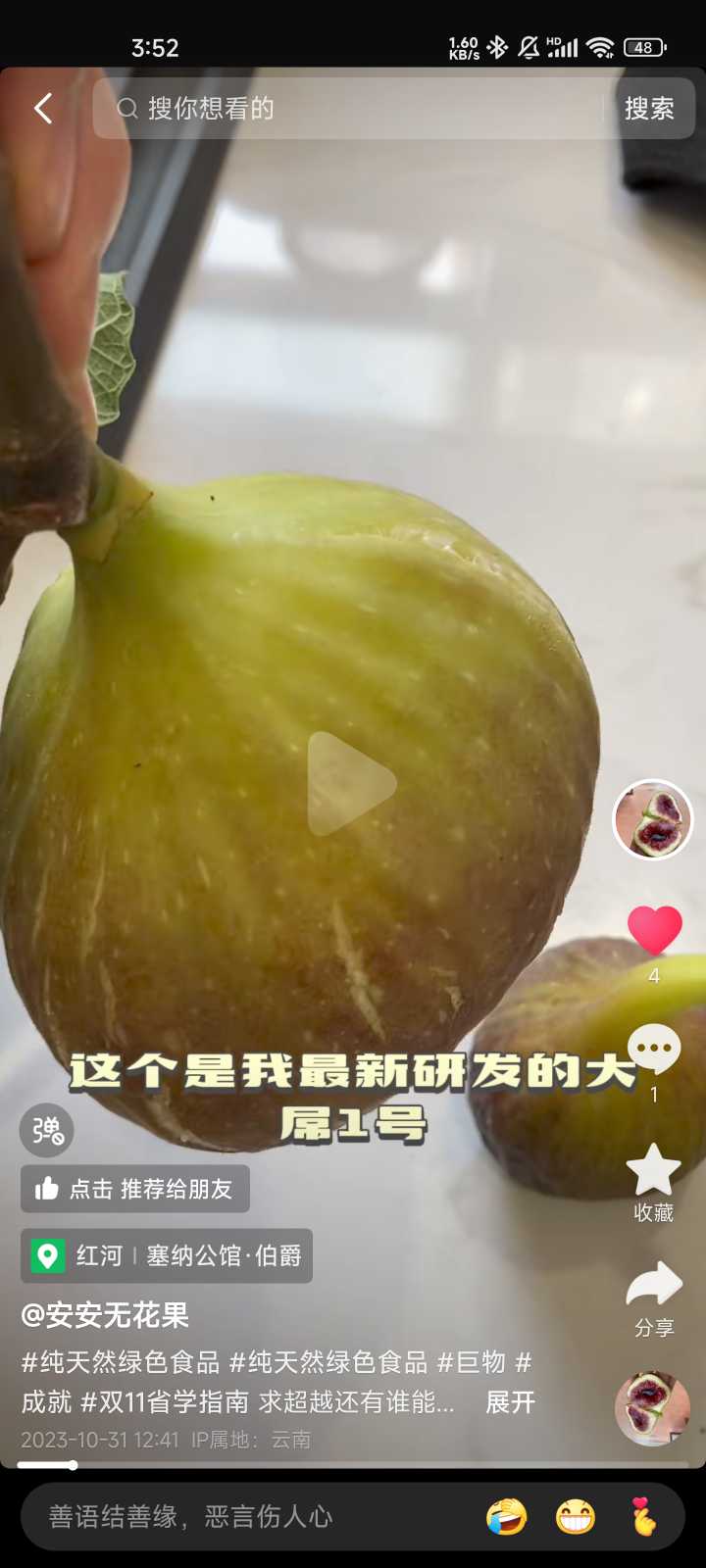Send the laughing-crying emoji
The width and height of the screenshot is (706, 1568).
click(x=507, y=1517)
